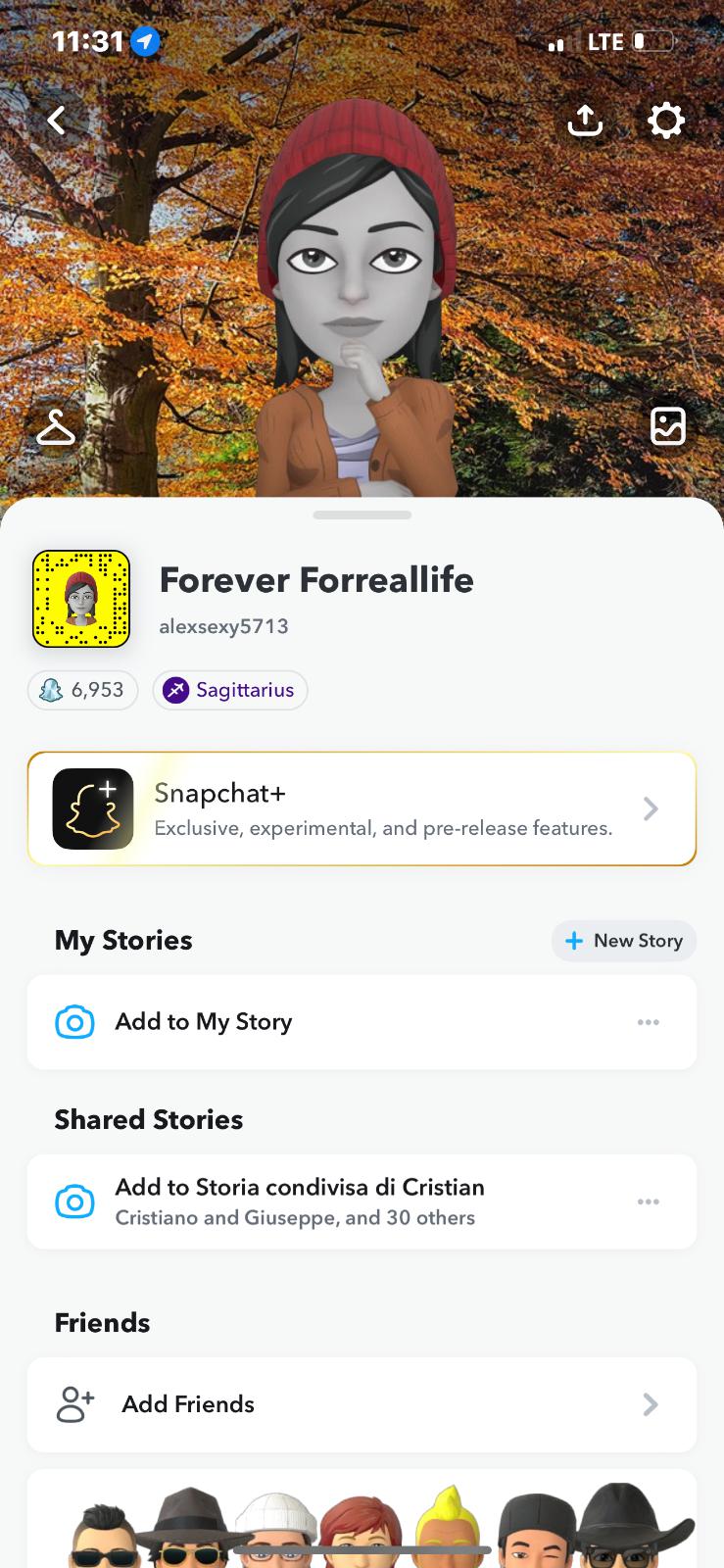Go back using the top-left arrow
This screenshot has height=1568, width=724.
click(57, 121)
